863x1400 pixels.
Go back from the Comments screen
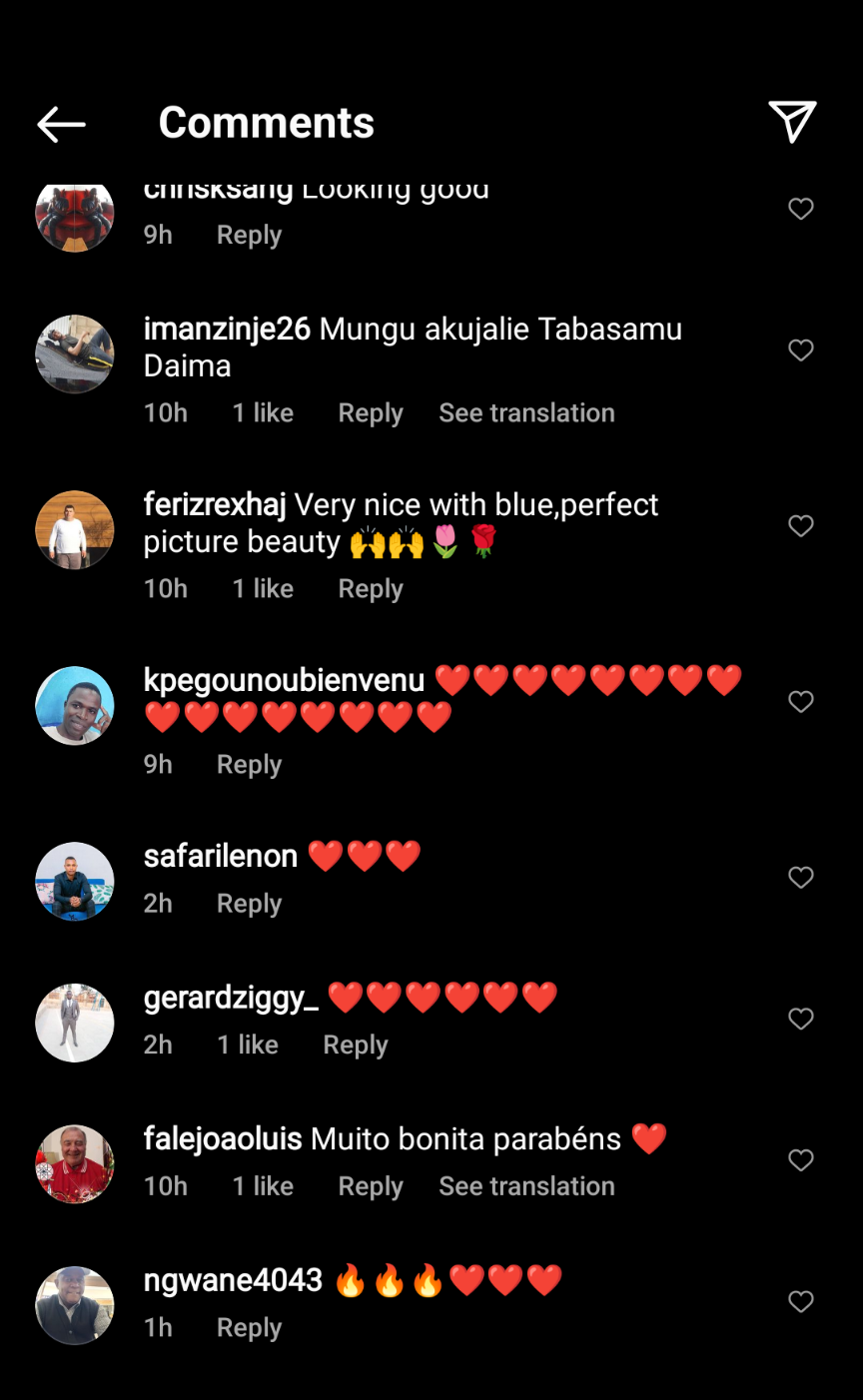[61, 124]
